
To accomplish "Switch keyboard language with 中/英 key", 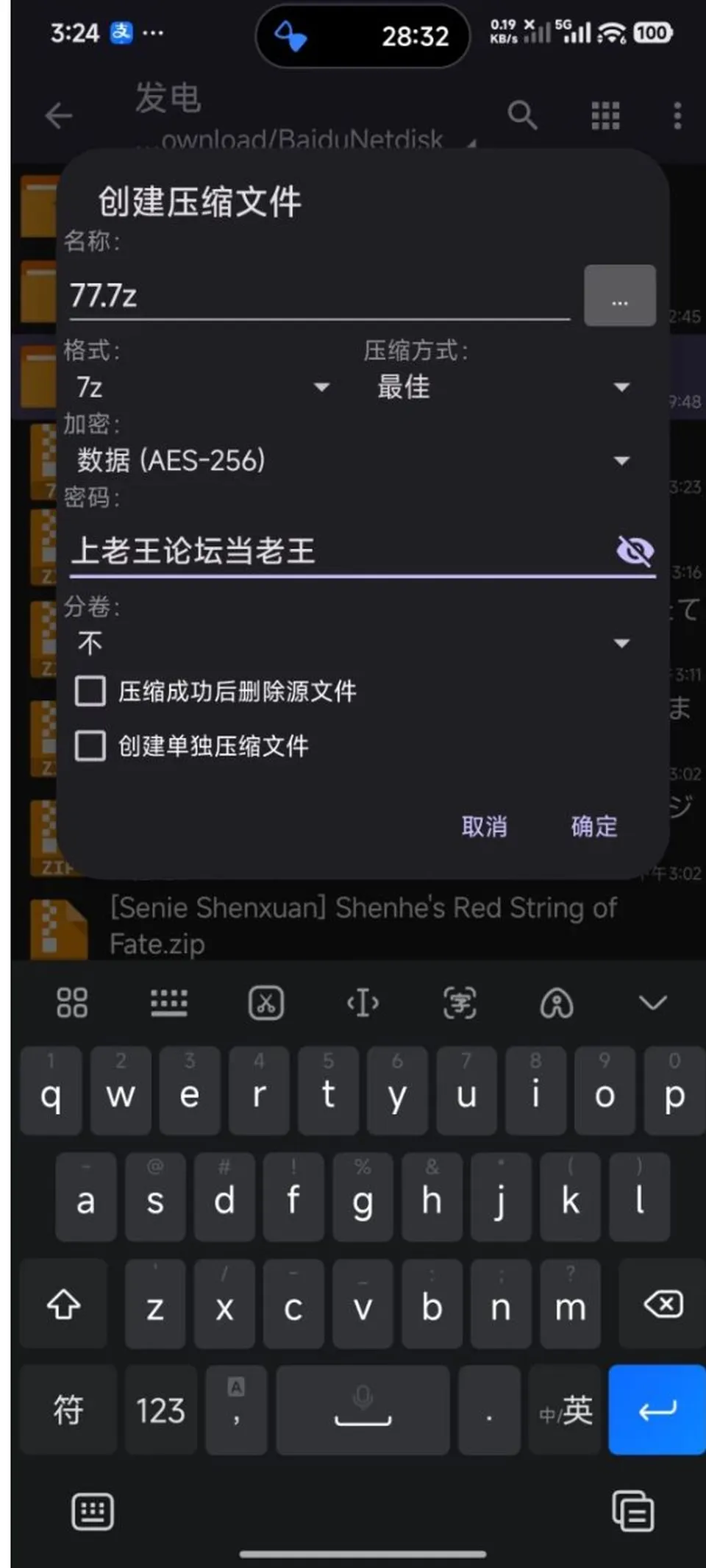I will click(565, 1410).
